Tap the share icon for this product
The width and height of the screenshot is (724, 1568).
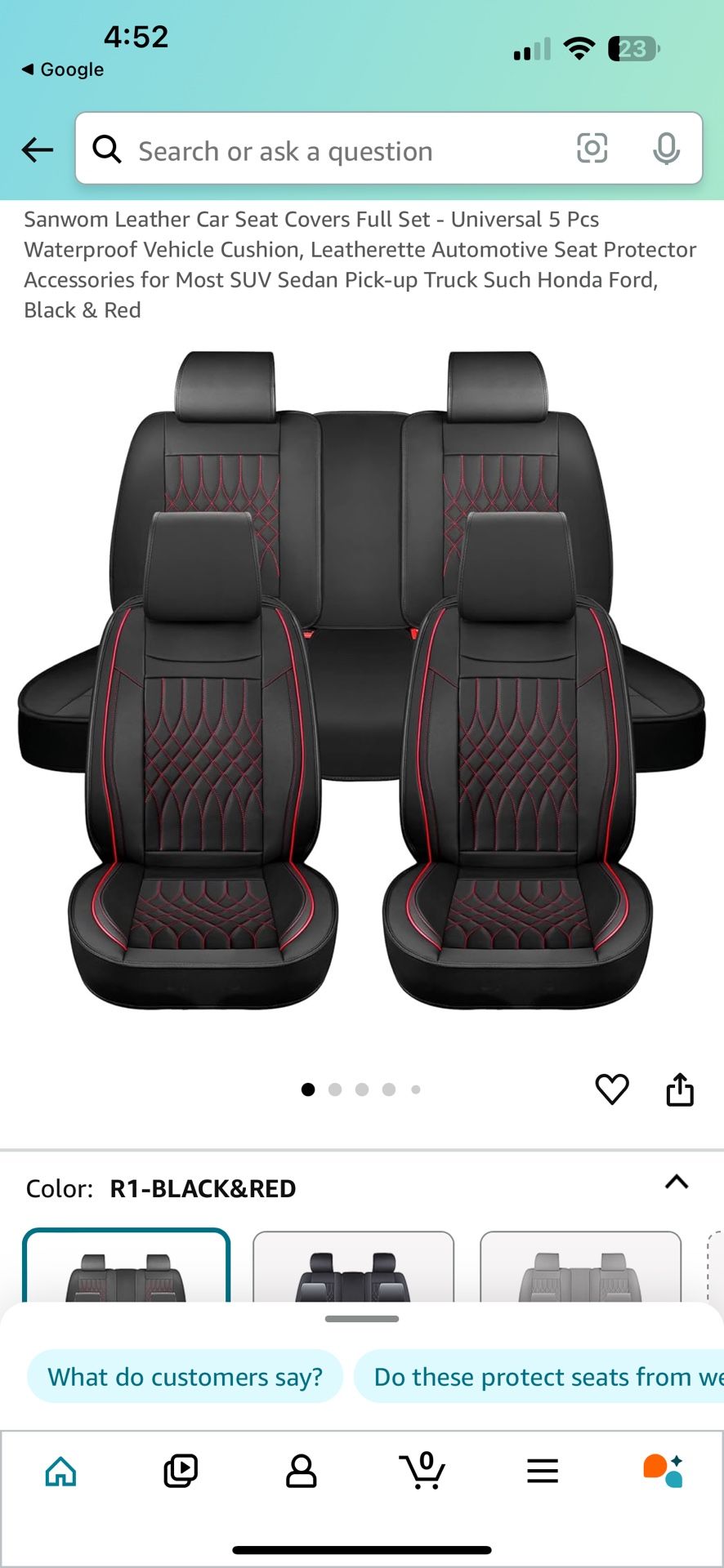point(680,1088)
